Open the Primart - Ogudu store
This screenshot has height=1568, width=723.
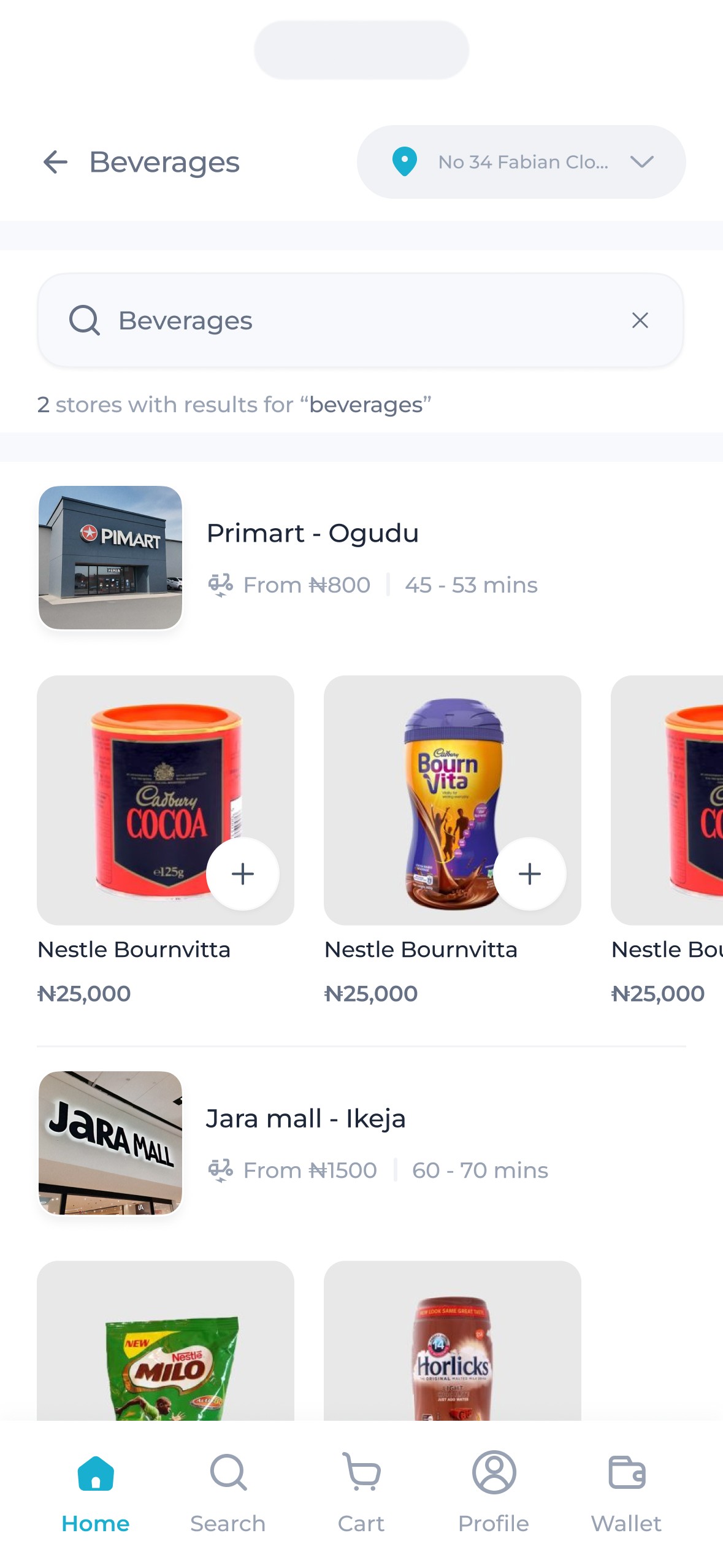tap(312, 534)
